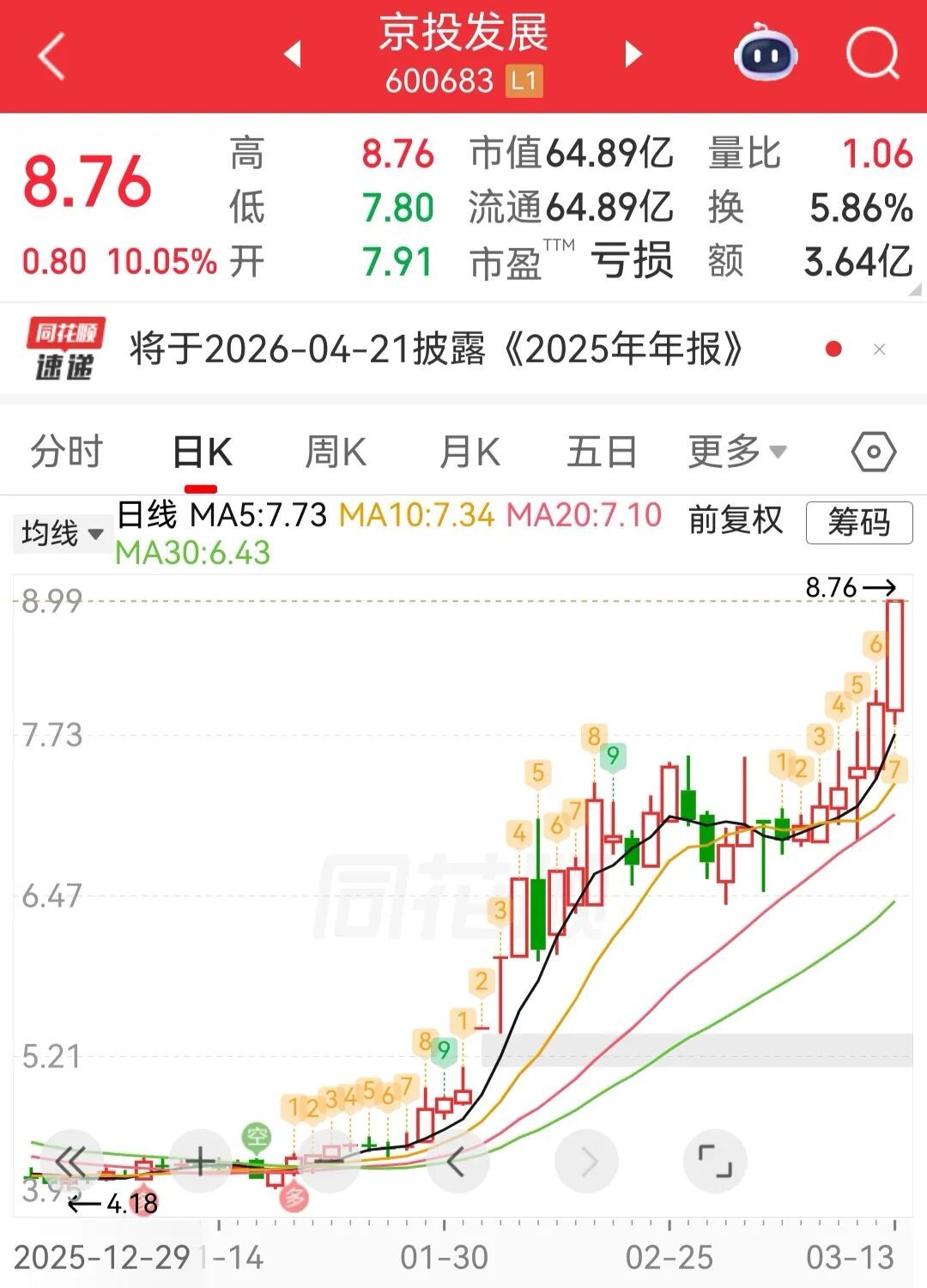The width and height of the screenshot is (927, 1288).
Task: Zoom in the K-line chart
Action: [201, 1162]
